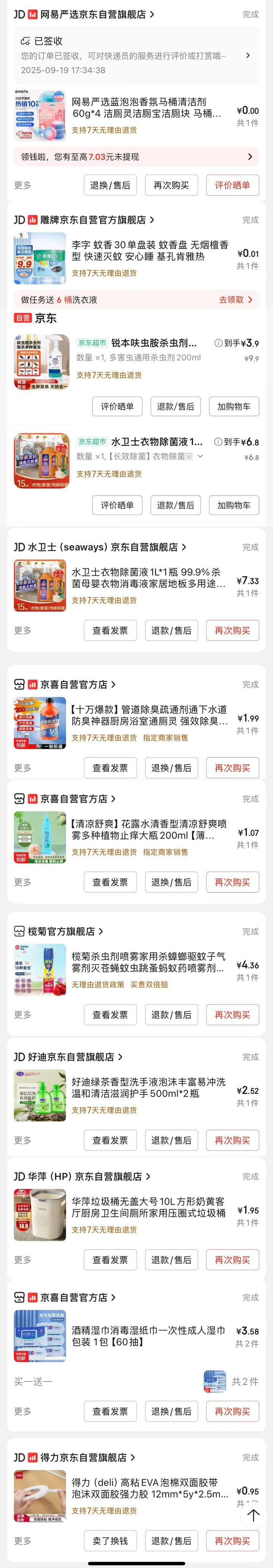Image resolution: width=273 pixels, height=1568 pixels.
Task: Tap 评价晒单 for 水卫士衣物除菌液 item
Action: pos(117,505)
